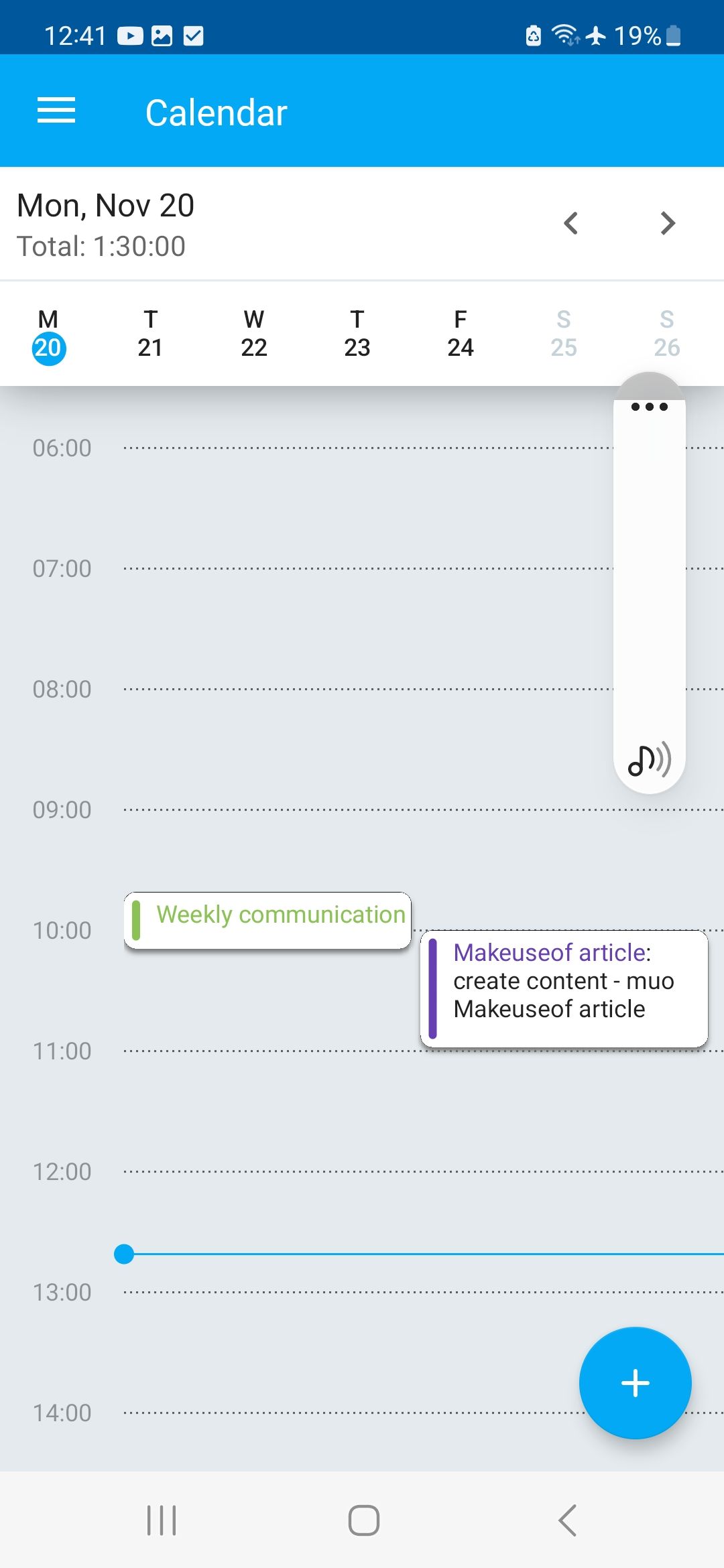Select Thursday 23 in week strip

pyautogui.click(x=357, y=334)
